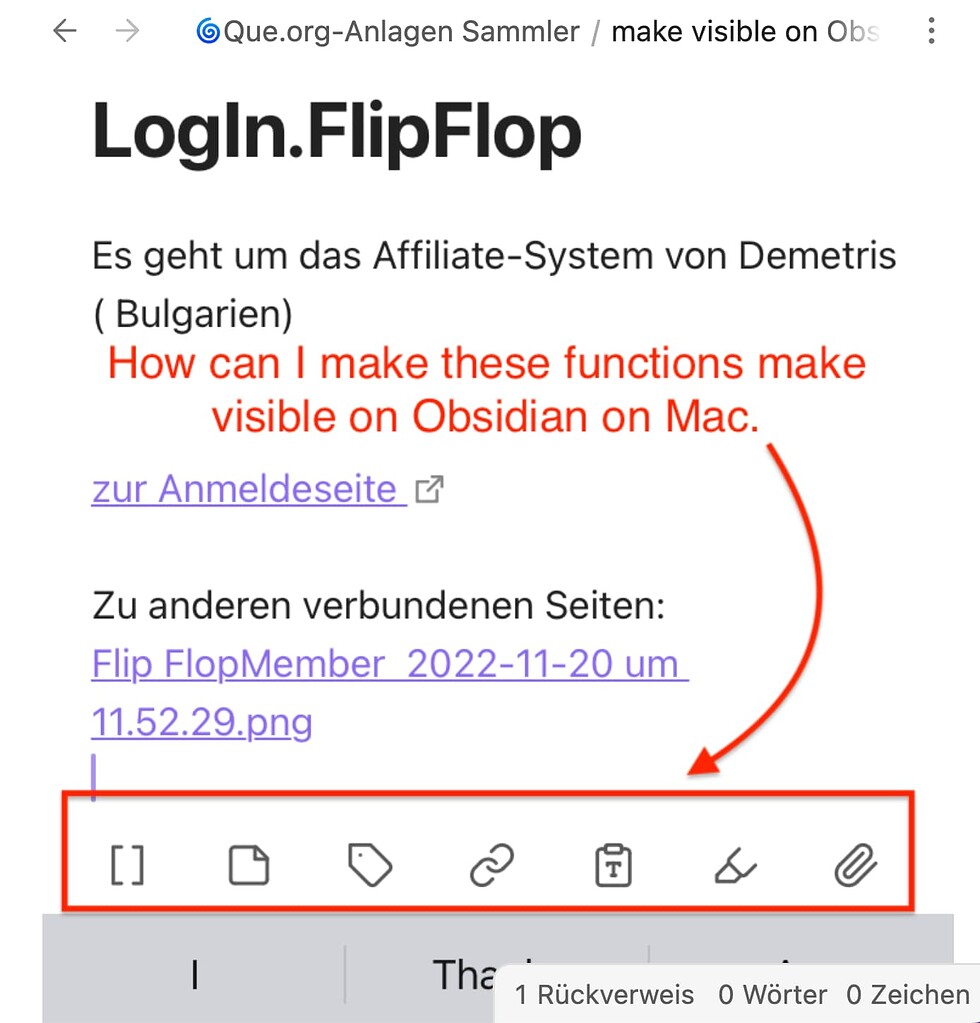980x1023 pixels.
Task: Go back to the previous note
Action: tap(65, 32)
